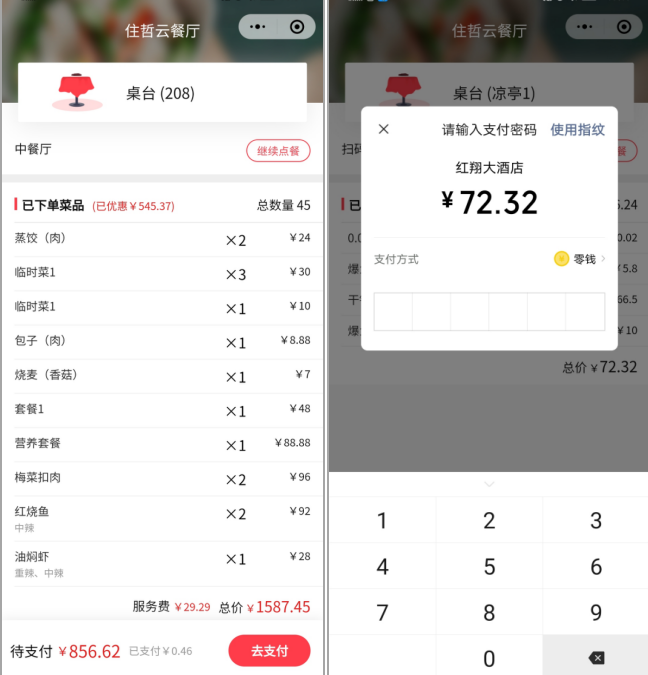Choose 使用指纹 fingerprint payment
This screenshot has width=648, height=675.
pos(577,130)
